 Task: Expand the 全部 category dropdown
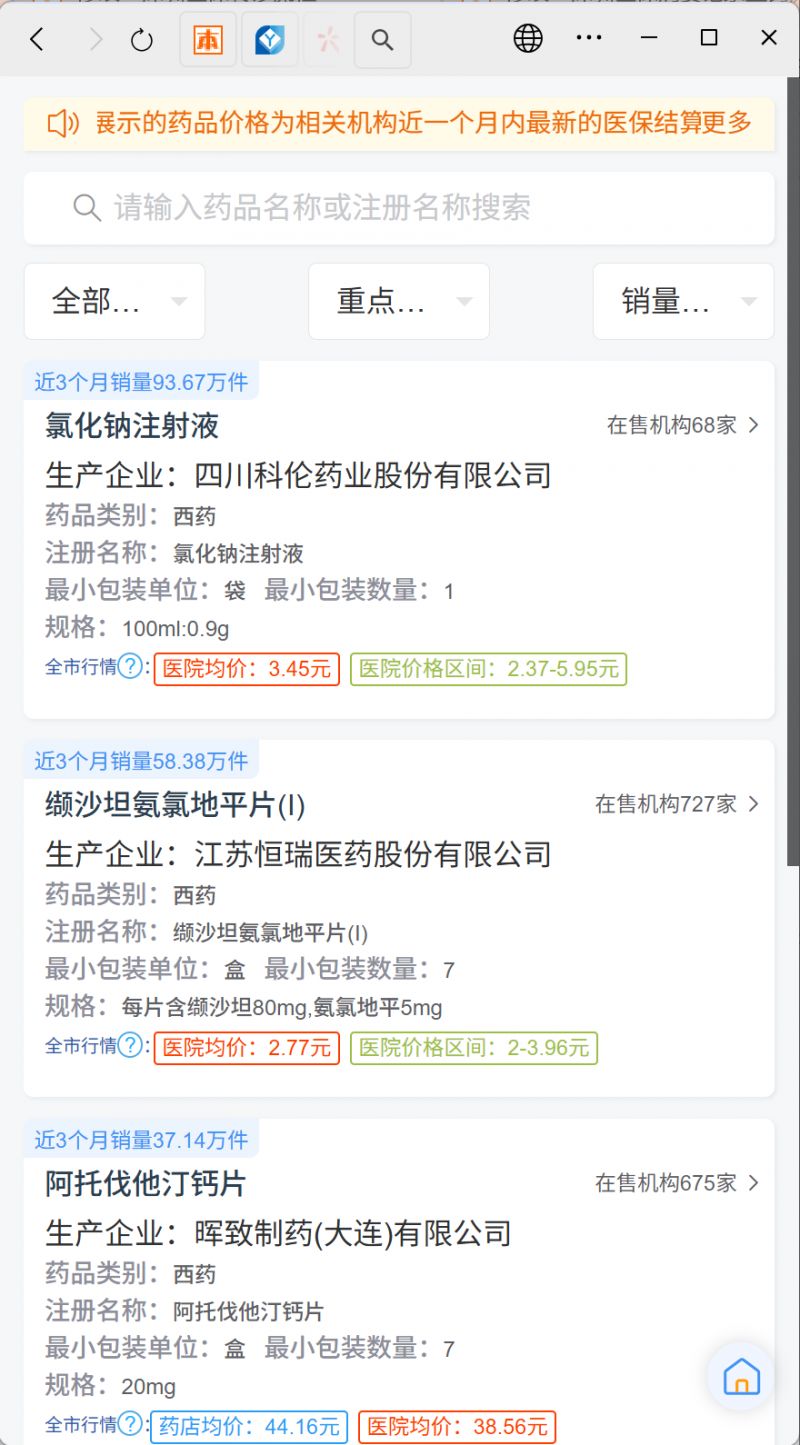coord(114,301)
